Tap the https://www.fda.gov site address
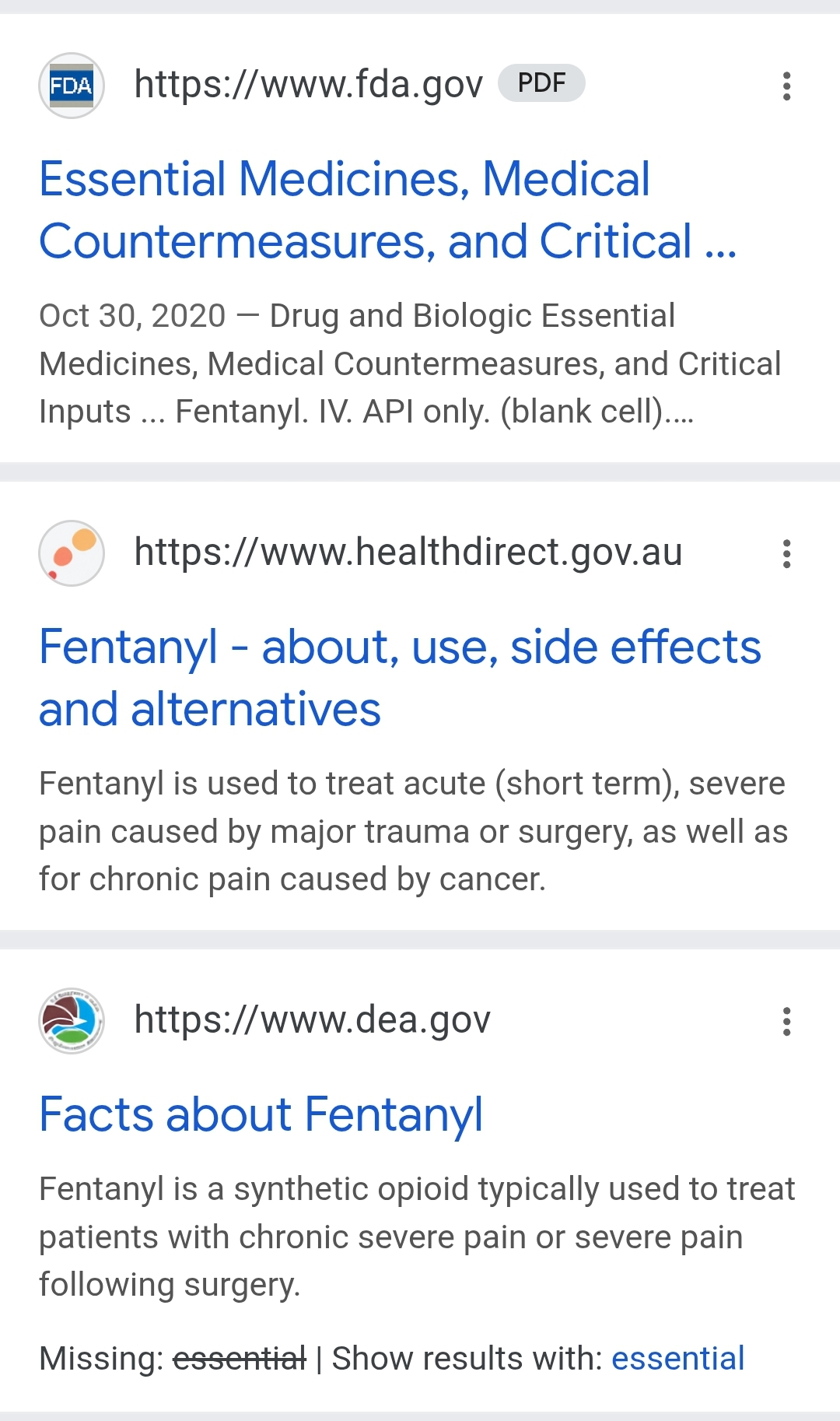The height and width of the screenshot is (1421, 840). [308, 84]
